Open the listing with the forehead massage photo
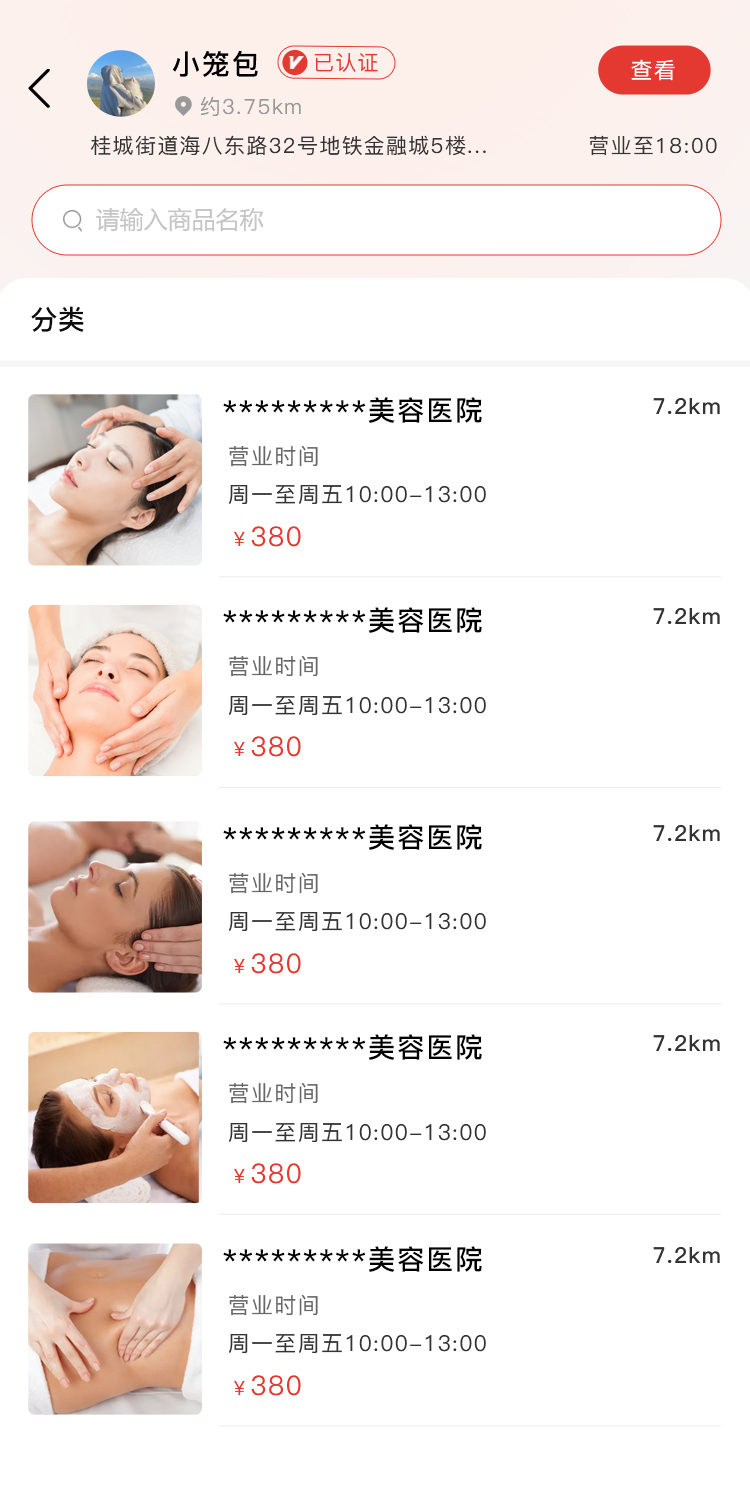750x1500 pixels. 115,480
